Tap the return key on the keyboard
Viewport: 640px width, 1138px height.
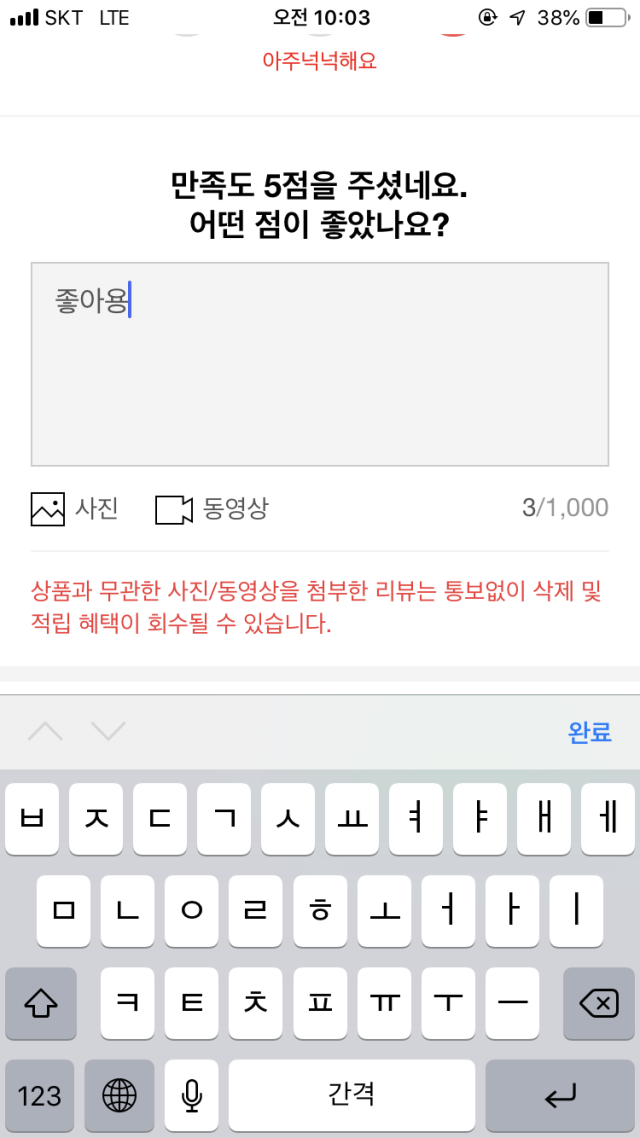point(560,1096)
